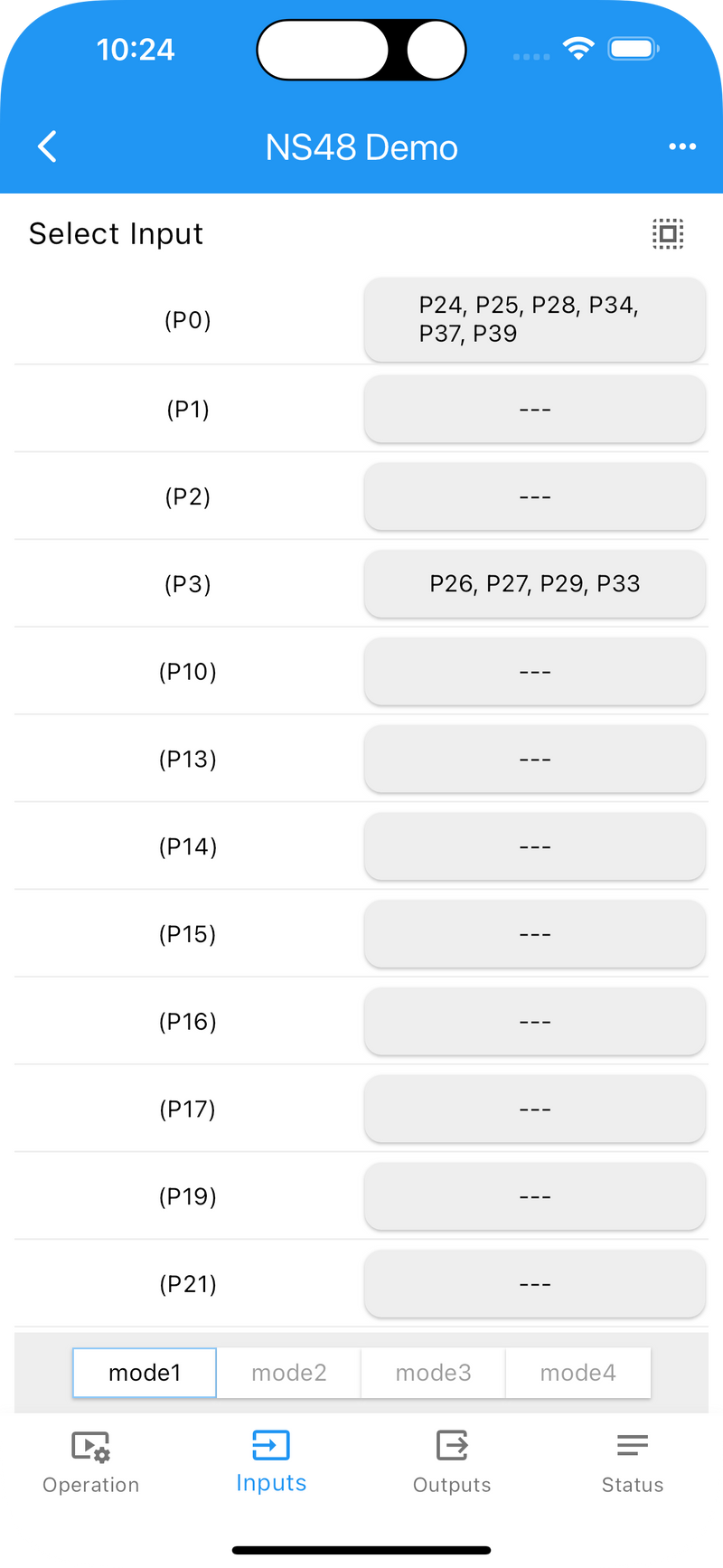Go to the Outputs tab
The image size is (723, 1568).
tap(452, 1460)
